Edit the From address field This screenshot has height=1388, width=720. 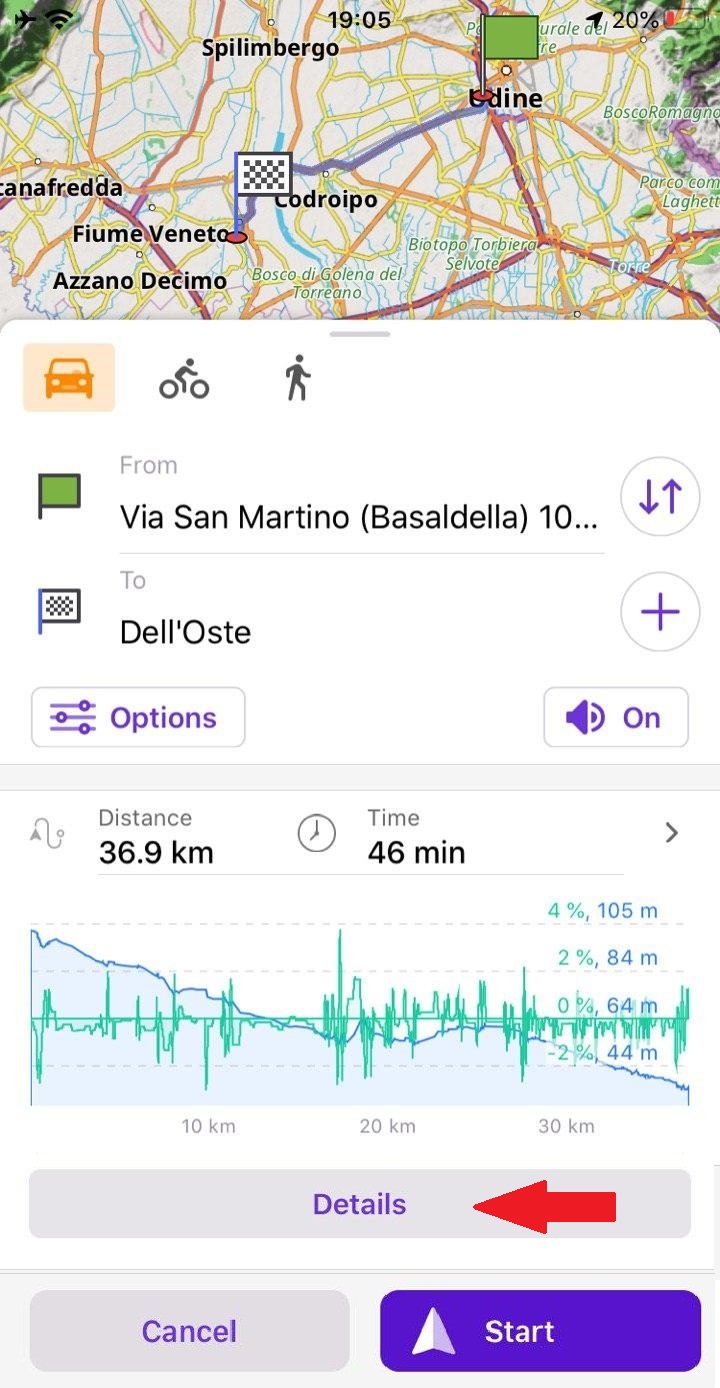[360, 516]
